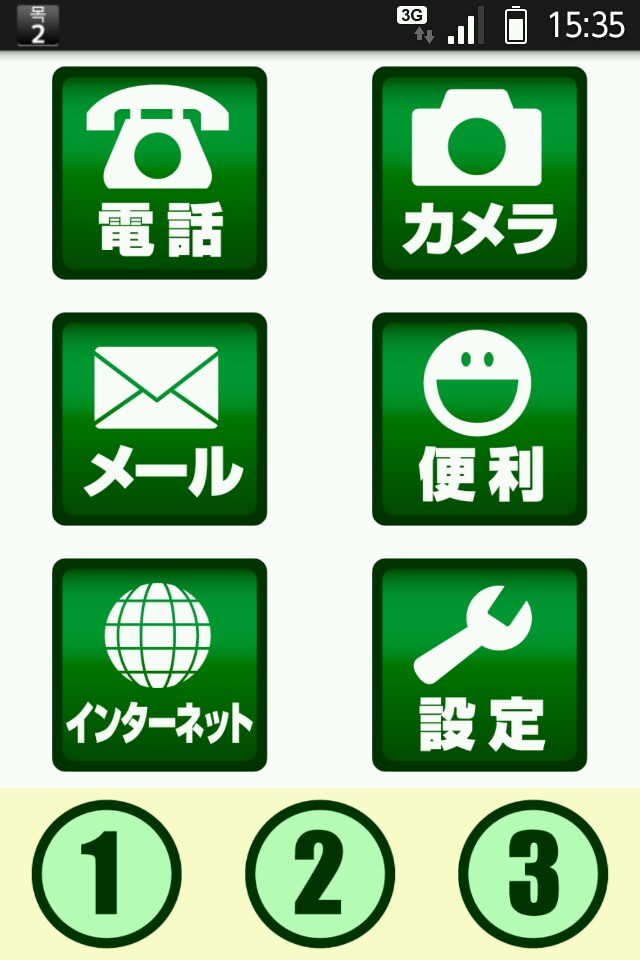The image size is (640, 960).
Task: Tap the round shortcut button 3
Action: coord(533,874)
